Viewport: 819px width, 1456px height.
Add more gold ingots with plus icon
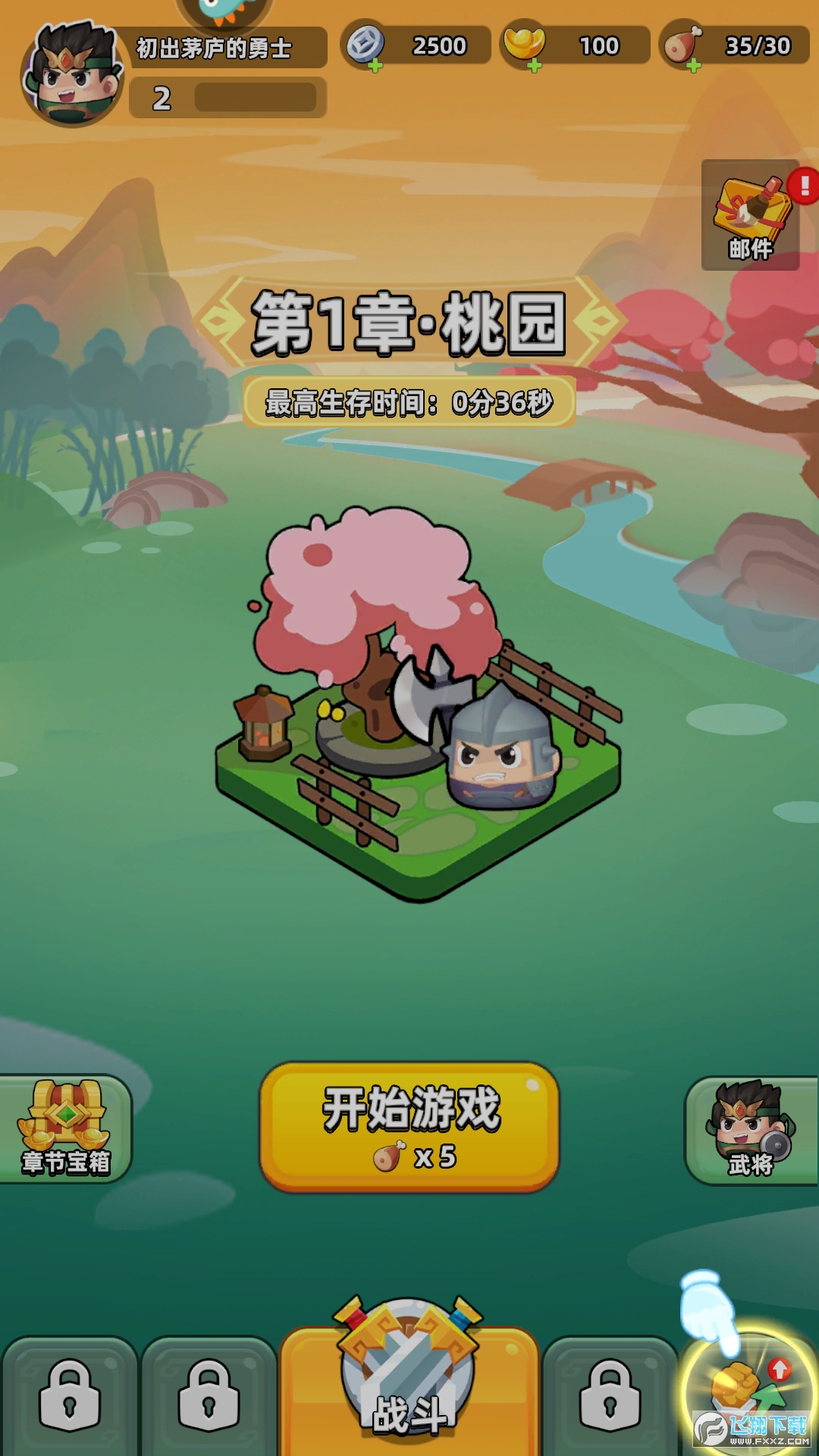[x=535, y=66]
